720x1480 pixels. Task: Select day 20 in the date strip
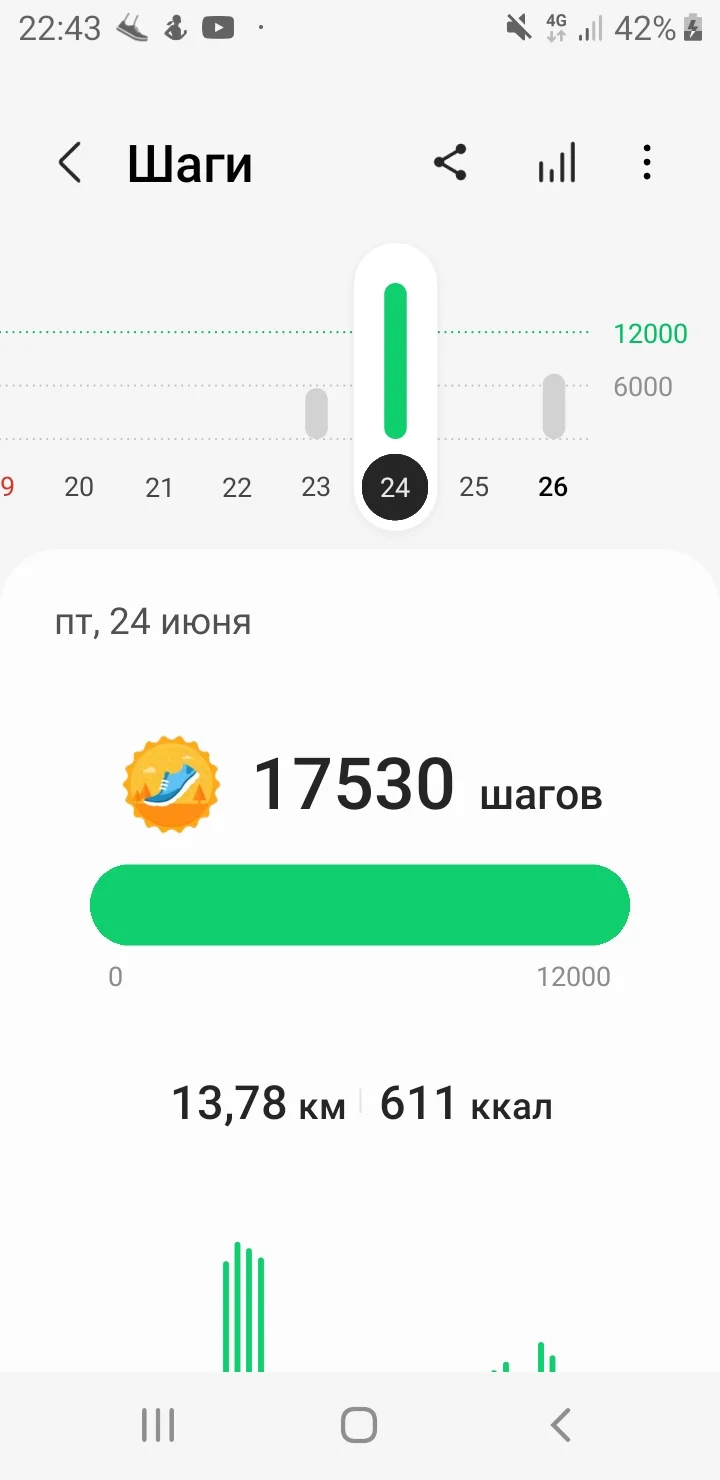pyautogui.click(x=79, y=487)
